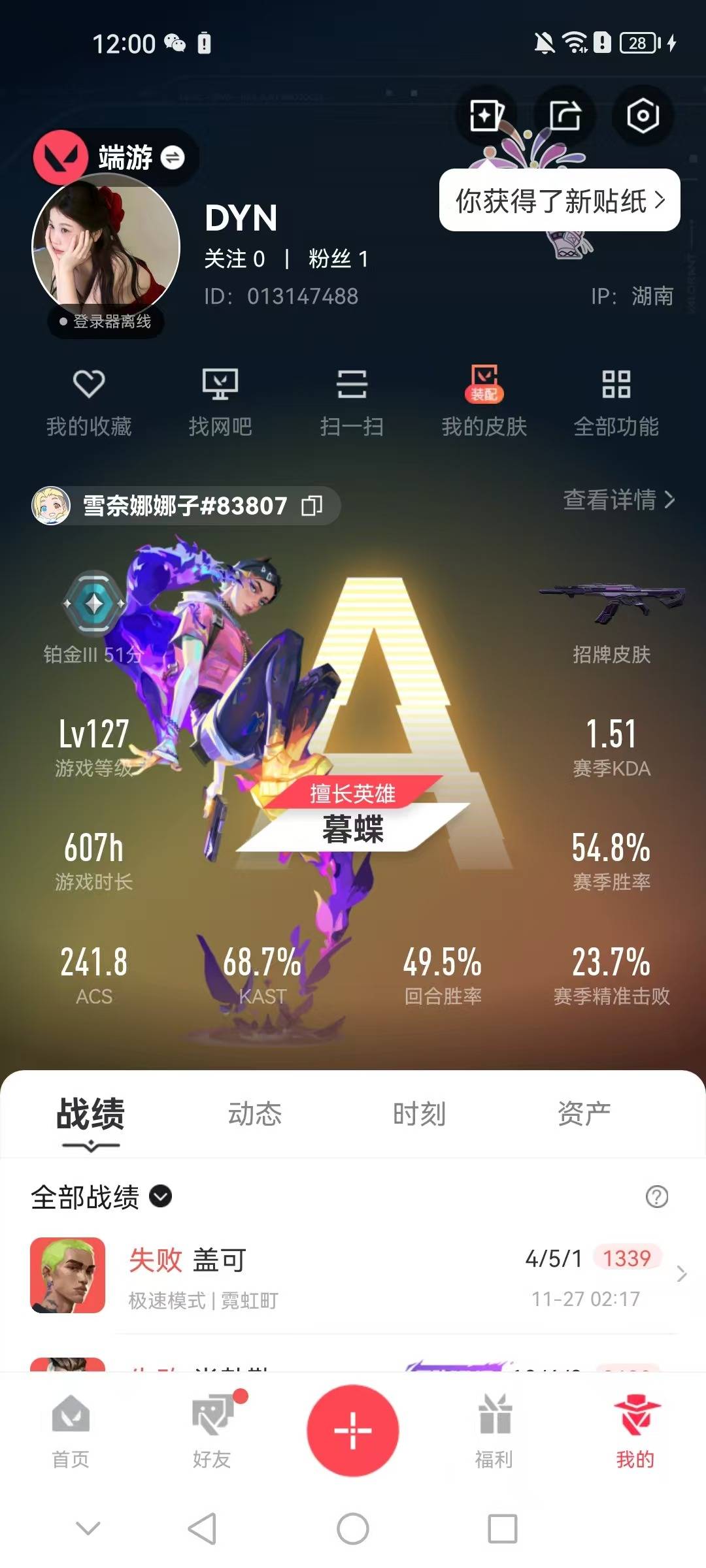The width and height of the screenshot is (706, 1568).
Task: Open the 失败 盖可 match record
Action: point(353,1275)
